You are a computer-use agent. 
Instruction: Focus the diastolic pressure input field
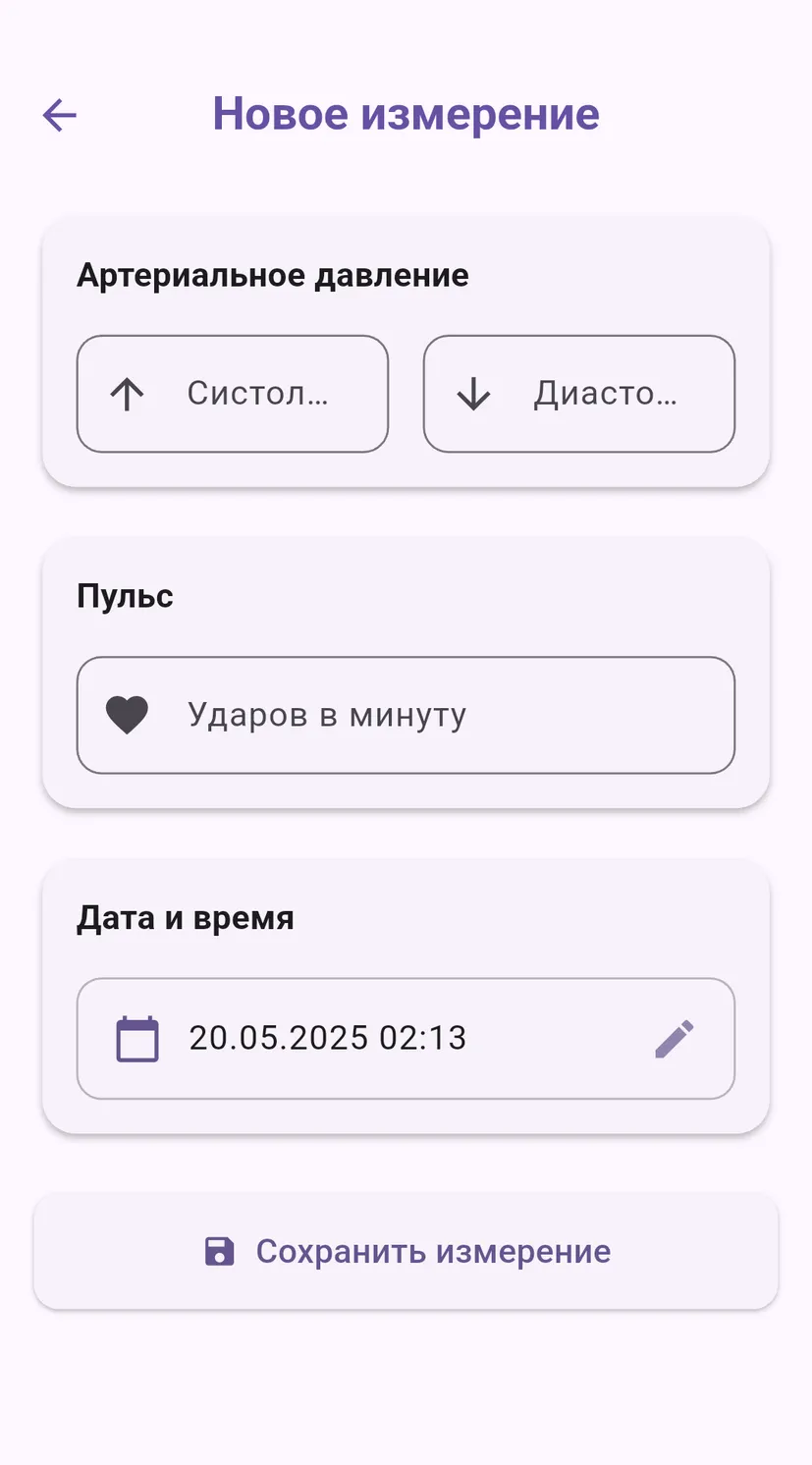(579, 394)
